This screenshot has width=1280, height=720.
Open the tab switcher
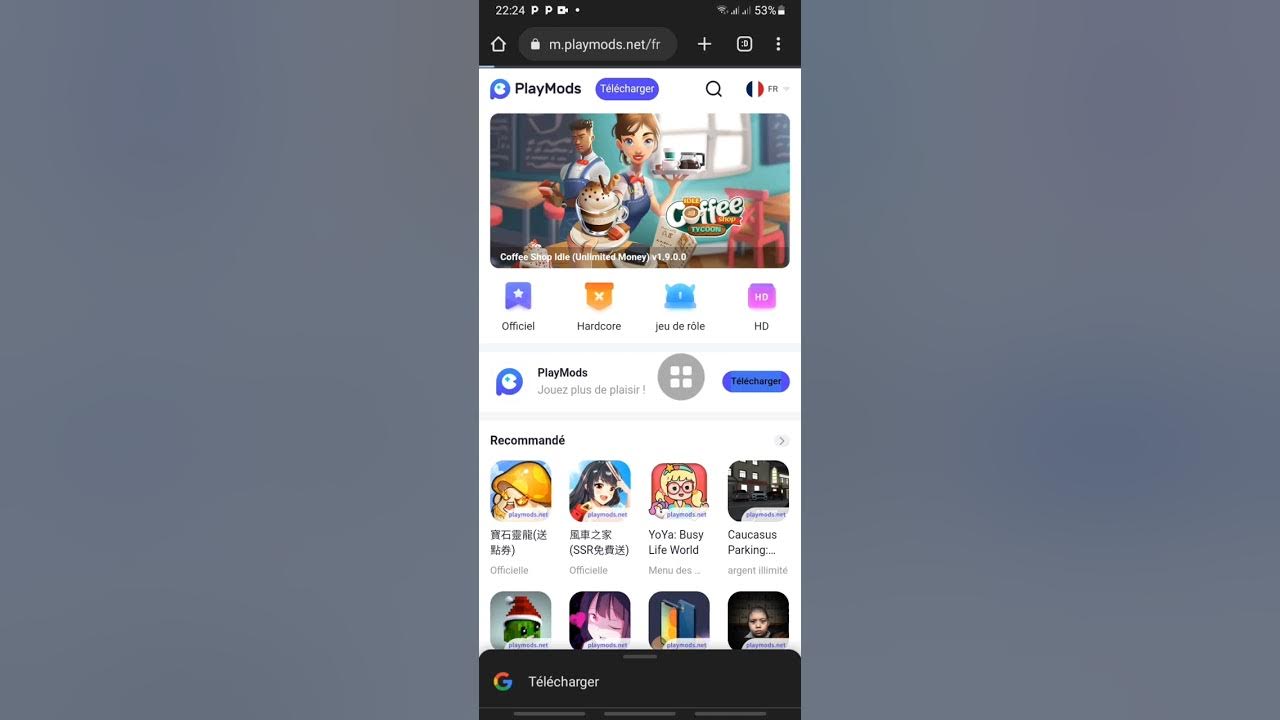pos(744,44)
